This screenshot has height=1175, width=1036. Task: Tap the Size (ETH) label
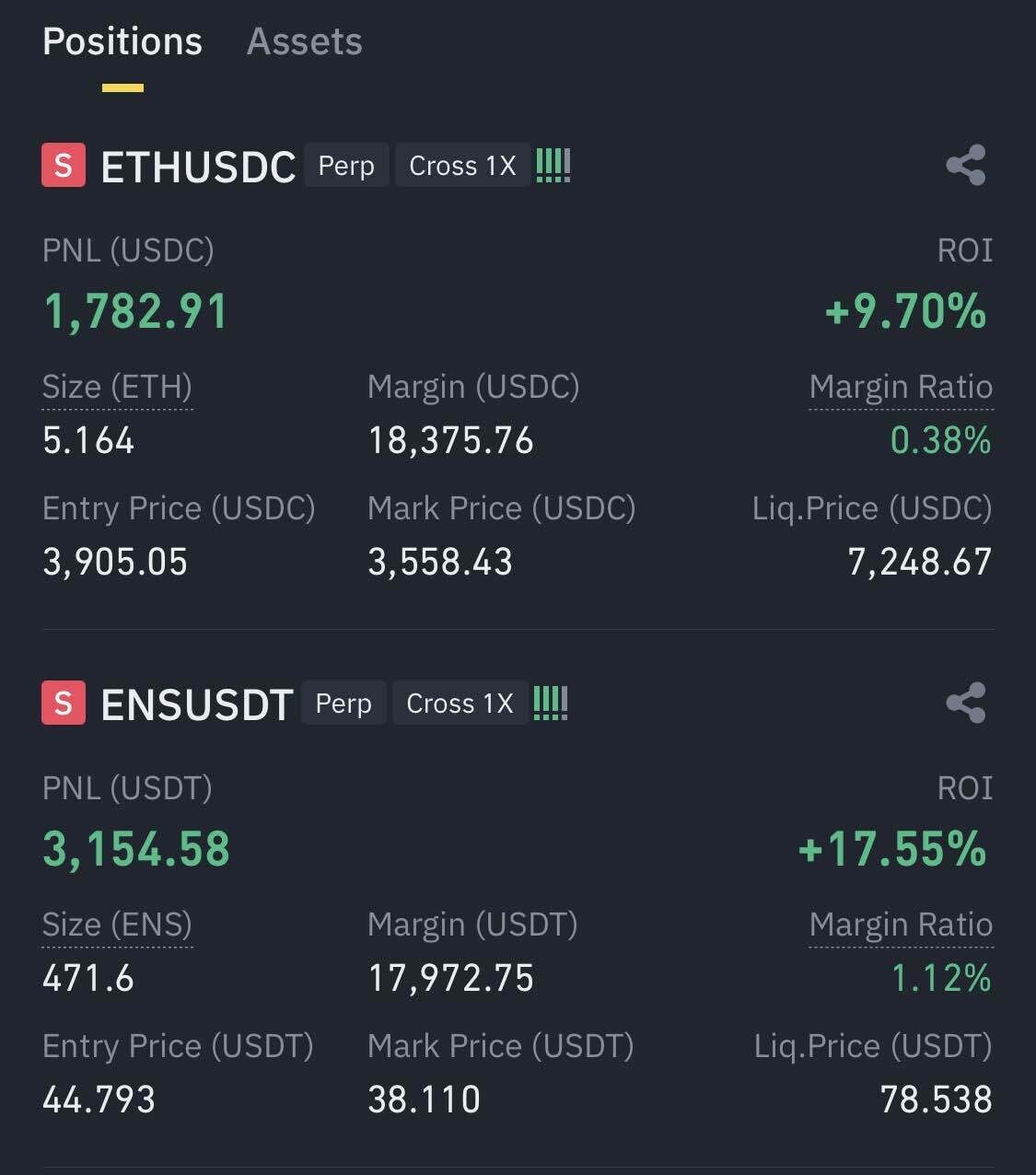pos(117,388)
